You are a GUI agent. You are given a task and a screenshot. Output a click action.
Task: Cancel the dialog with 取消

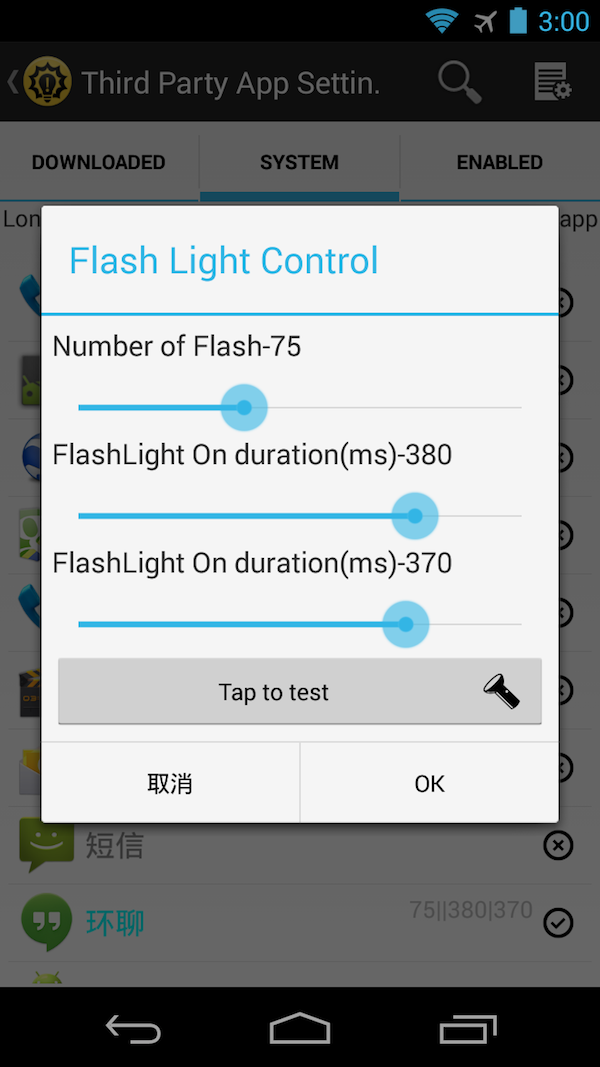click(170, 784)
